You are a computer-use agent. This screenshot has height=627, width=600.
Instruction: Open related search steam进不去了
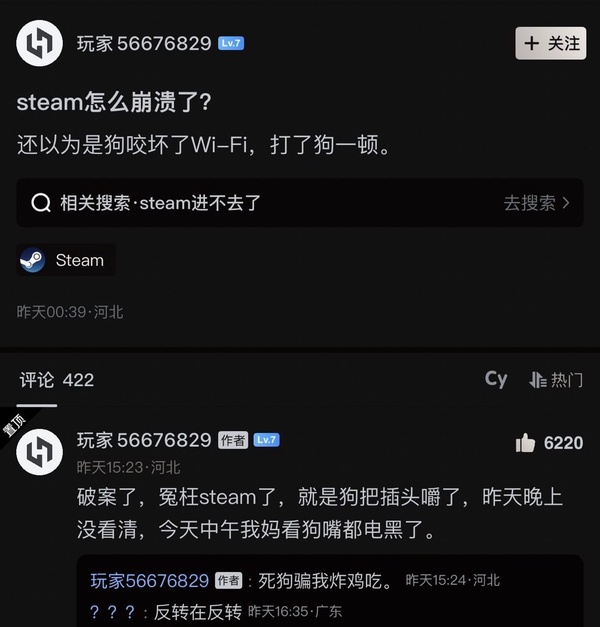pyautogui.click(x=300, y=203)
